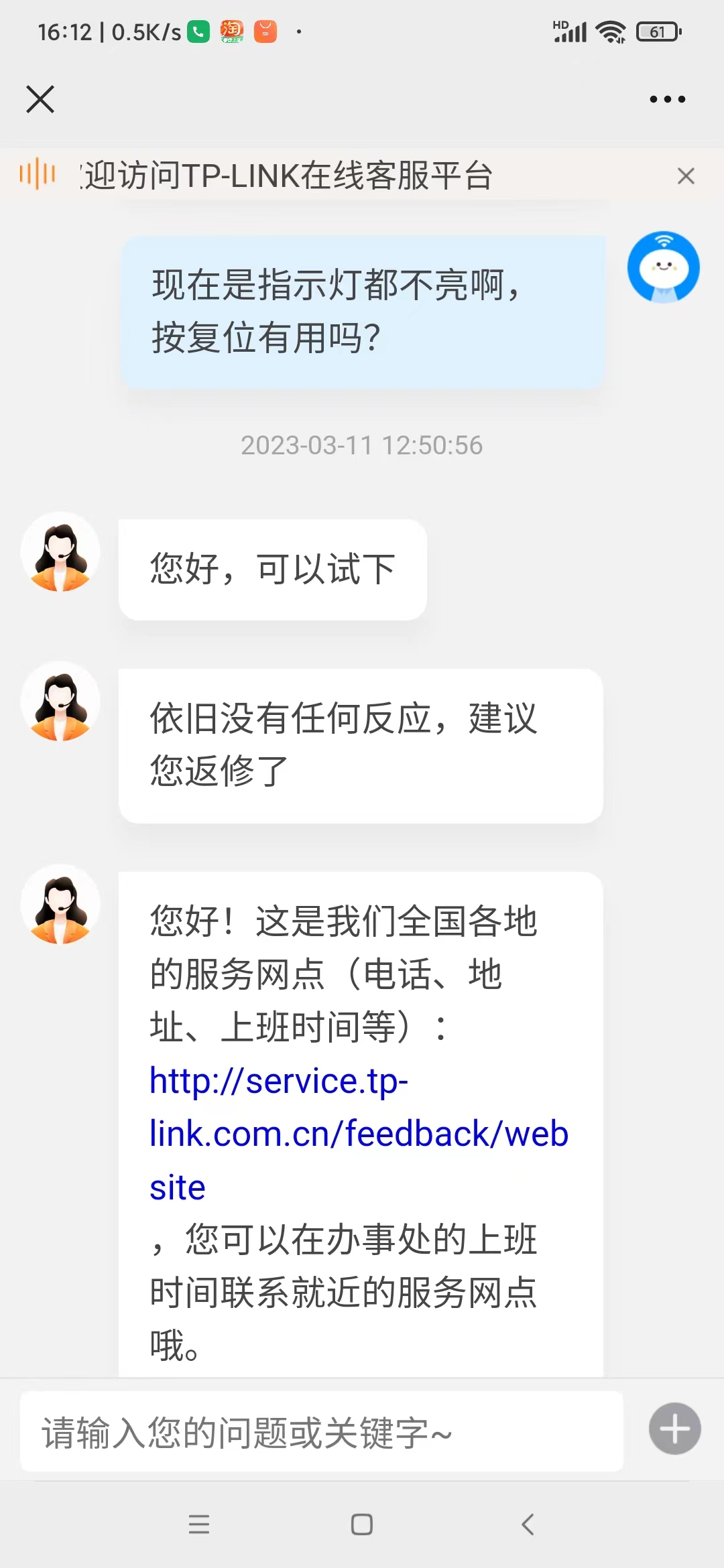Image resolution: width=724 pixels, height=1568 pixels.
Task: Open the three-dot more options menu
Action: coord(666,99)
